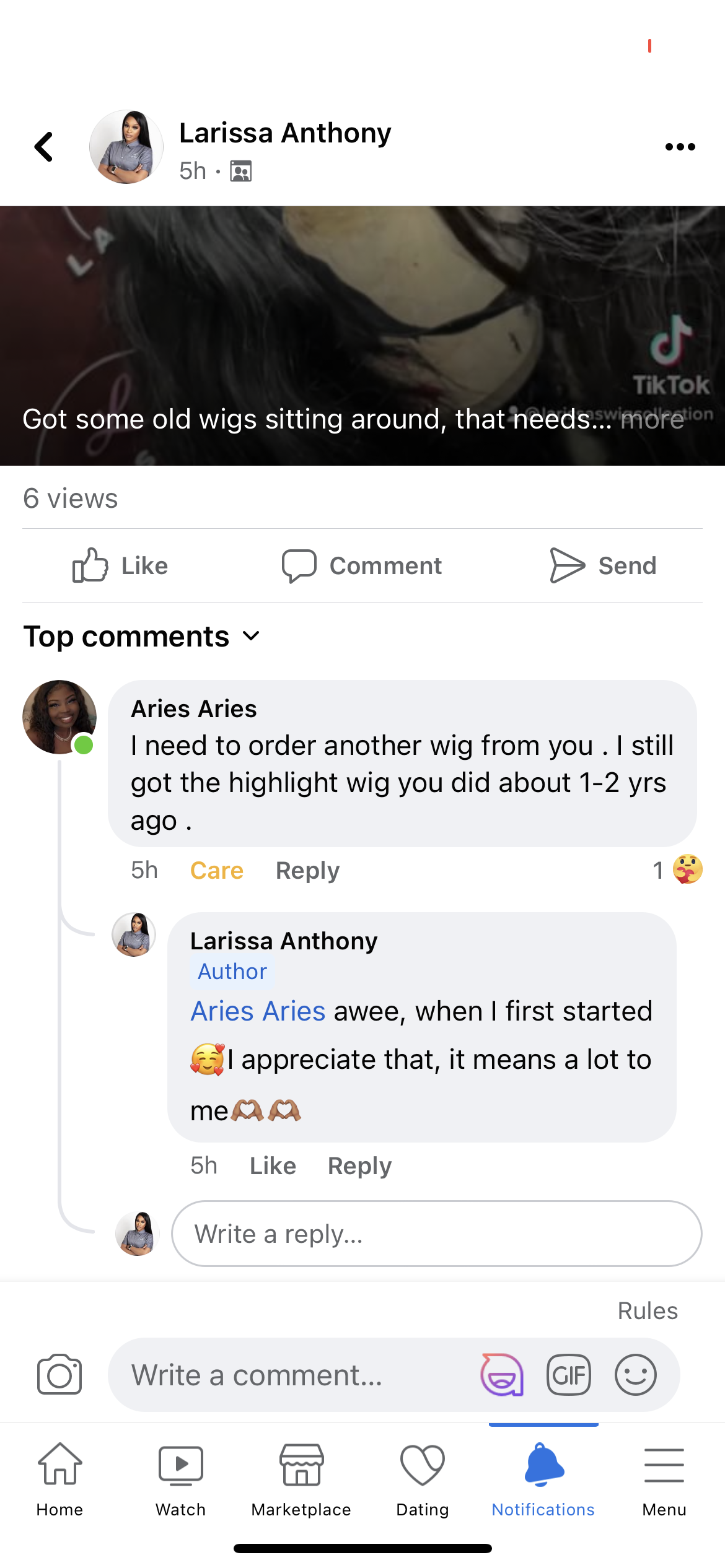
Task: Open Aries Aries' profile picture
Action: coord(59,716)
